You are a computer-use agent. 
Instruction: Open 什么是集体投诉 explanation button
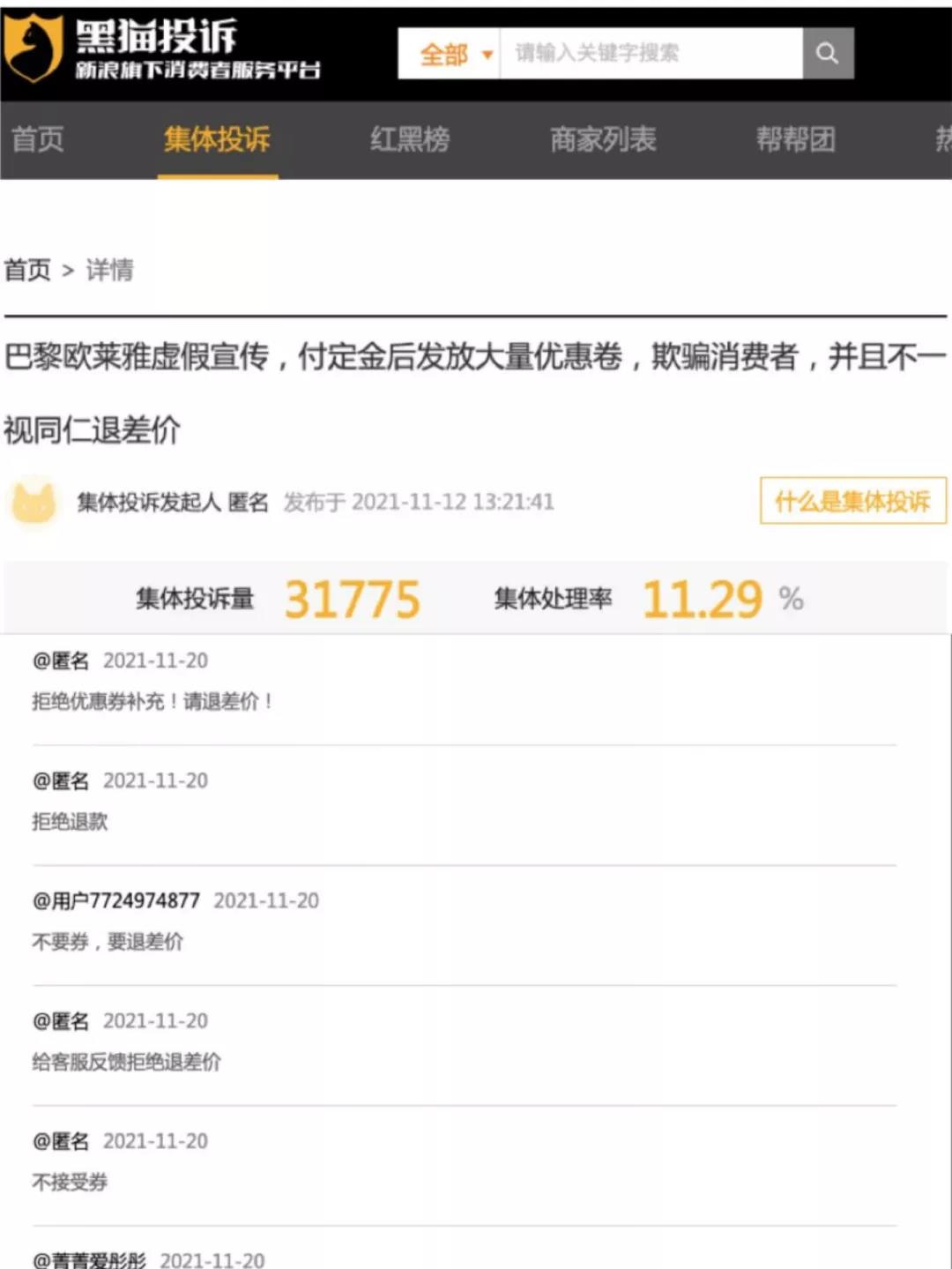point(852,501)
